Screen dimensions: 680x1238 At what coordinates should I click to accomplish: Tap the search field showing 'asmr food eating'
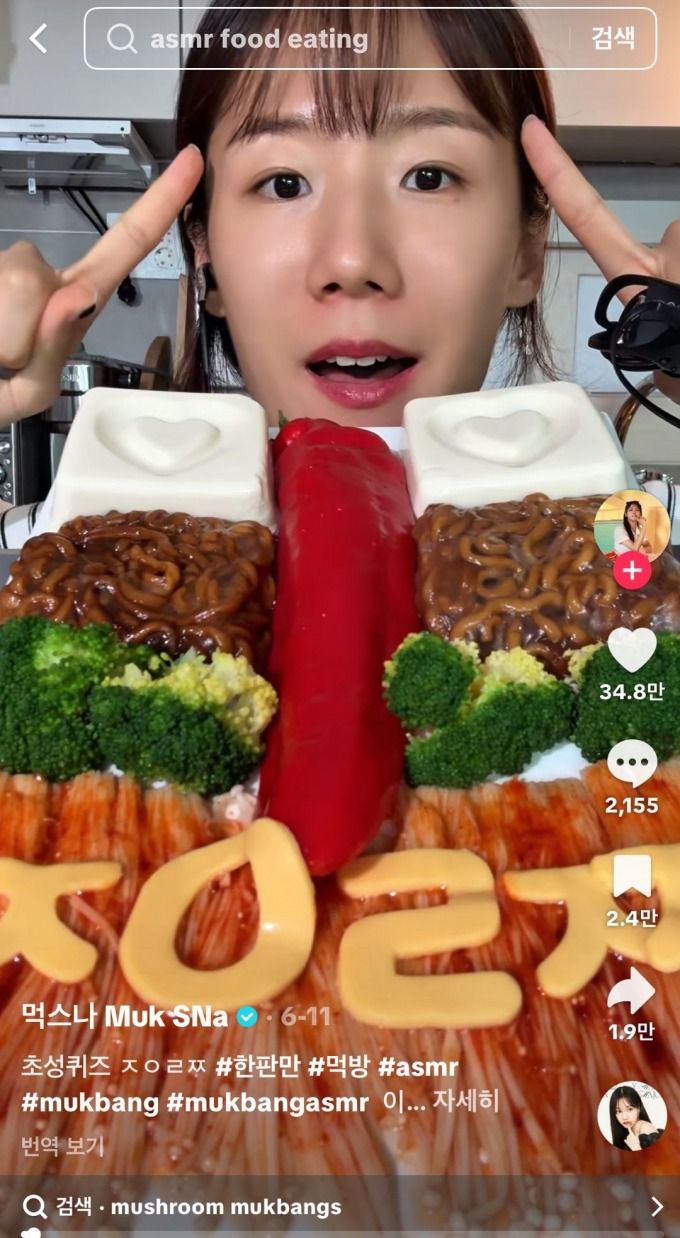click(330, 39)
